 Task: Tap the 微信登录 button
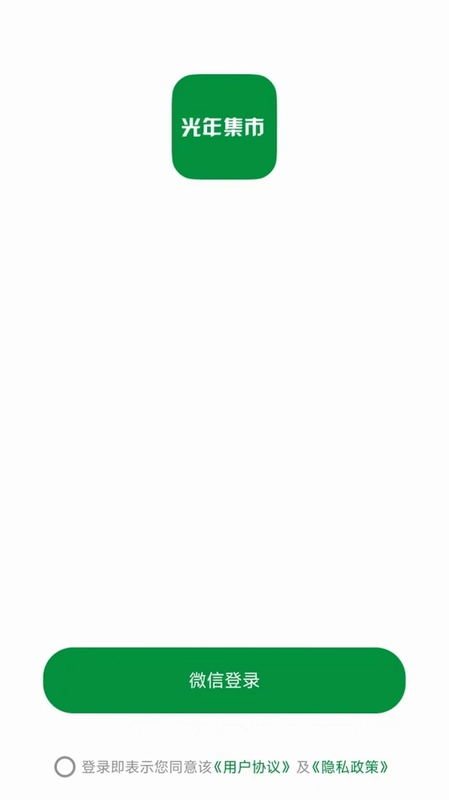tap(224, 680)
